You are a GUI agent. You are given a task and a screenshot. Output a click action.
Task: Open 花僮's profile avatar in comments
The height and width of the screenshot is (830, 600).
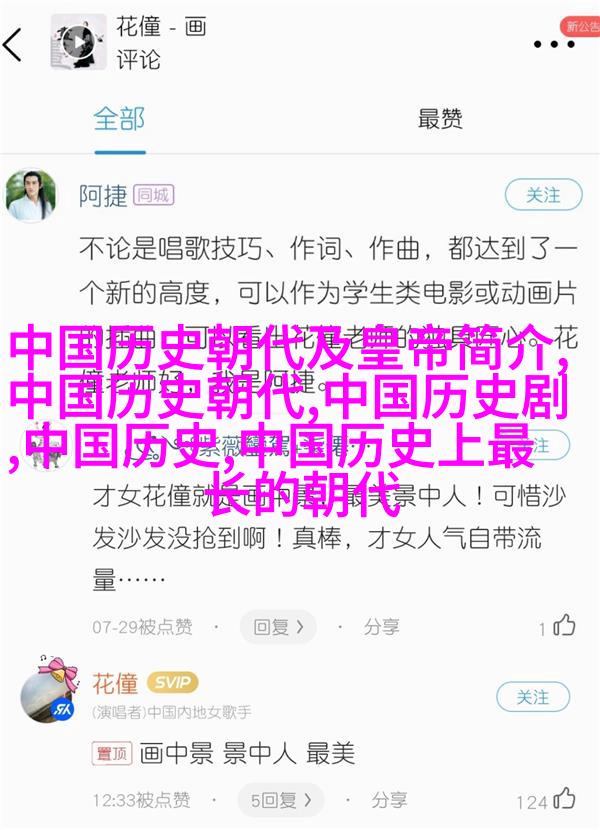[x=48, y=692]
